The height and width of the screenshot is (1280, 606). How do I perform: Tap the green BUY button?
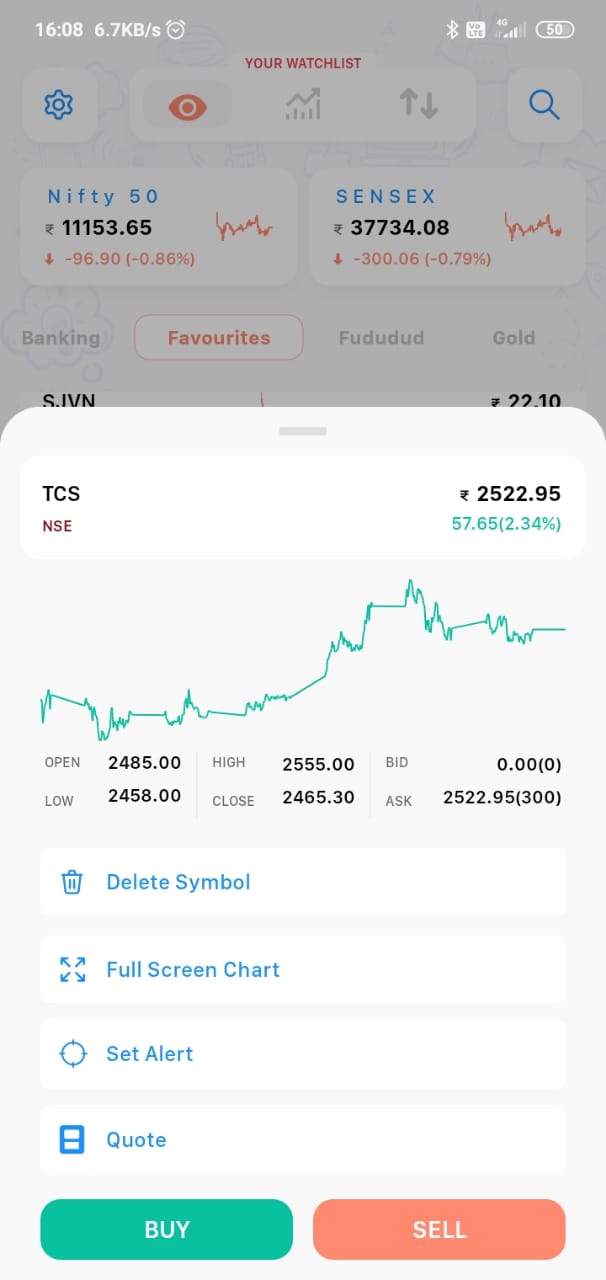click(x=166, y=1229)
